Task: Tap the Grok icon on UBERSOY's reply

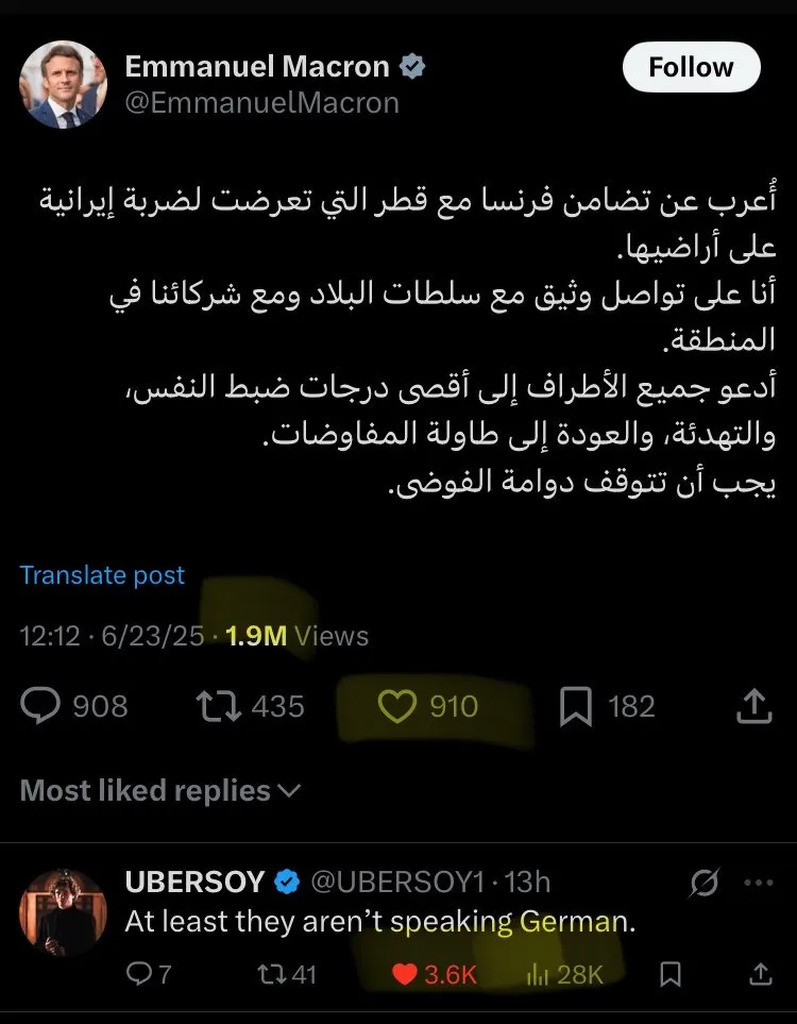Action: point(705,882)
